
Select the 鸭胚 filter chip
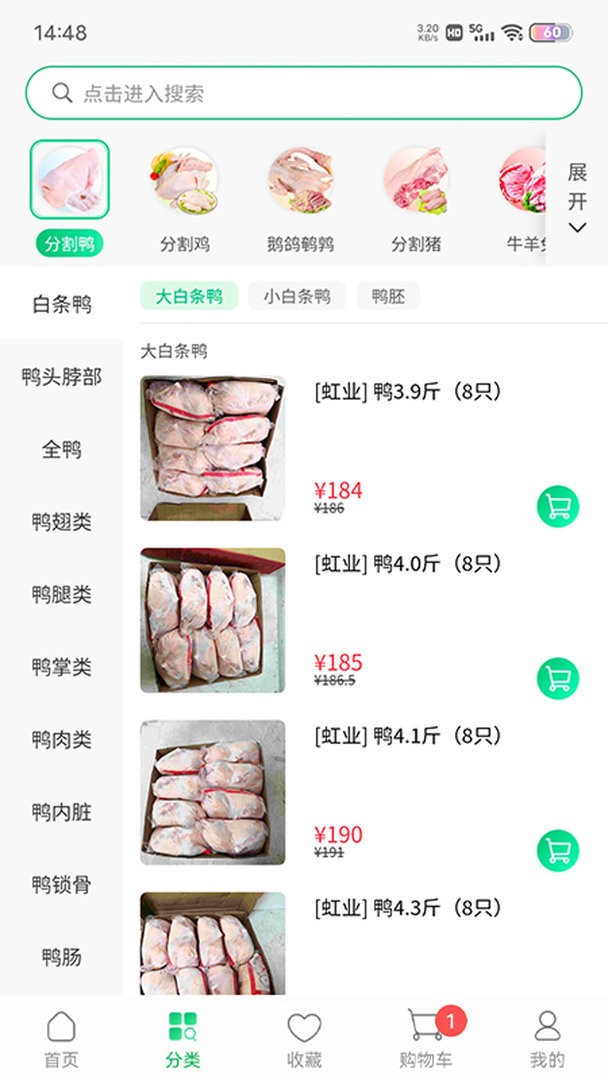(x=388, y=296)
